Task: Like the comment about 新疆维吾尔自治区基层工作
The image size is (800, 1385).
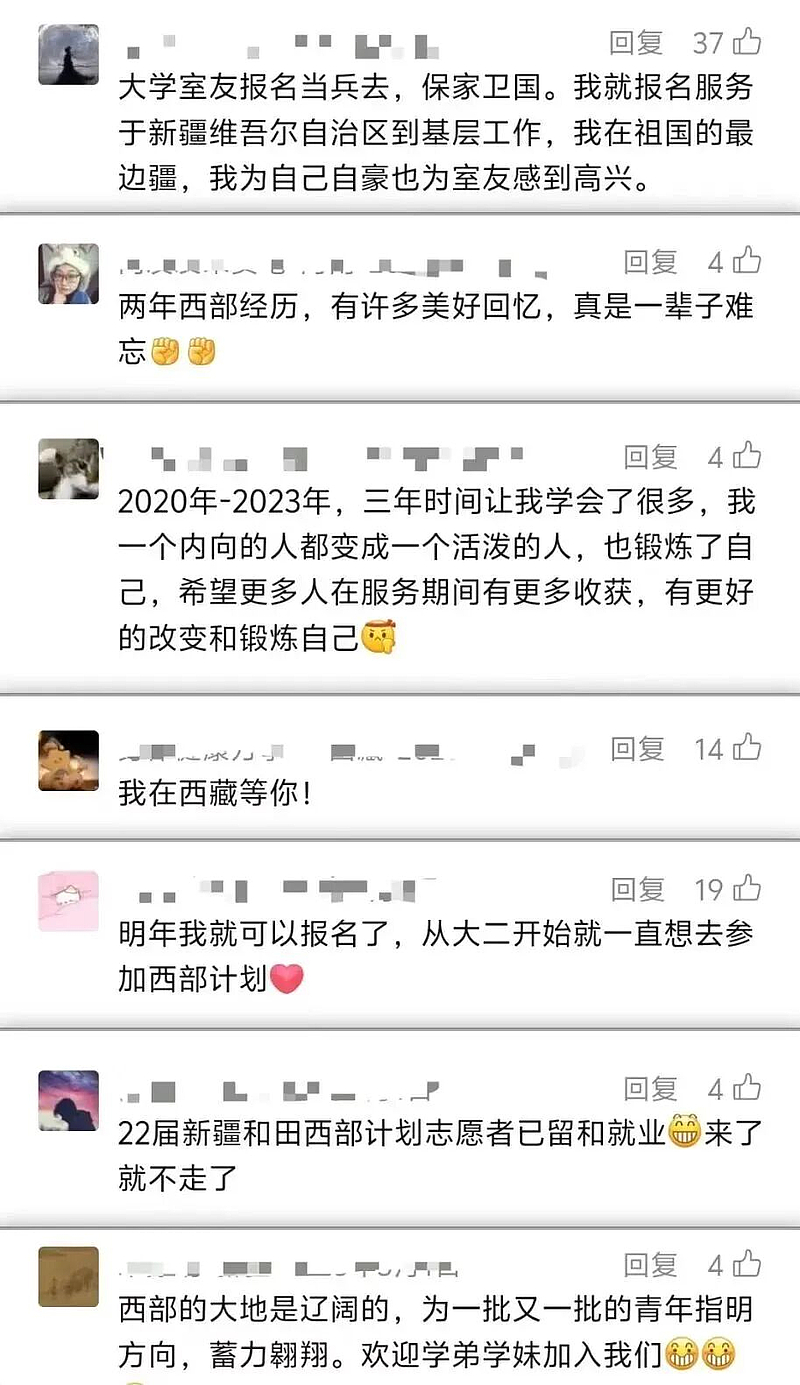Action: click(746, 42)
